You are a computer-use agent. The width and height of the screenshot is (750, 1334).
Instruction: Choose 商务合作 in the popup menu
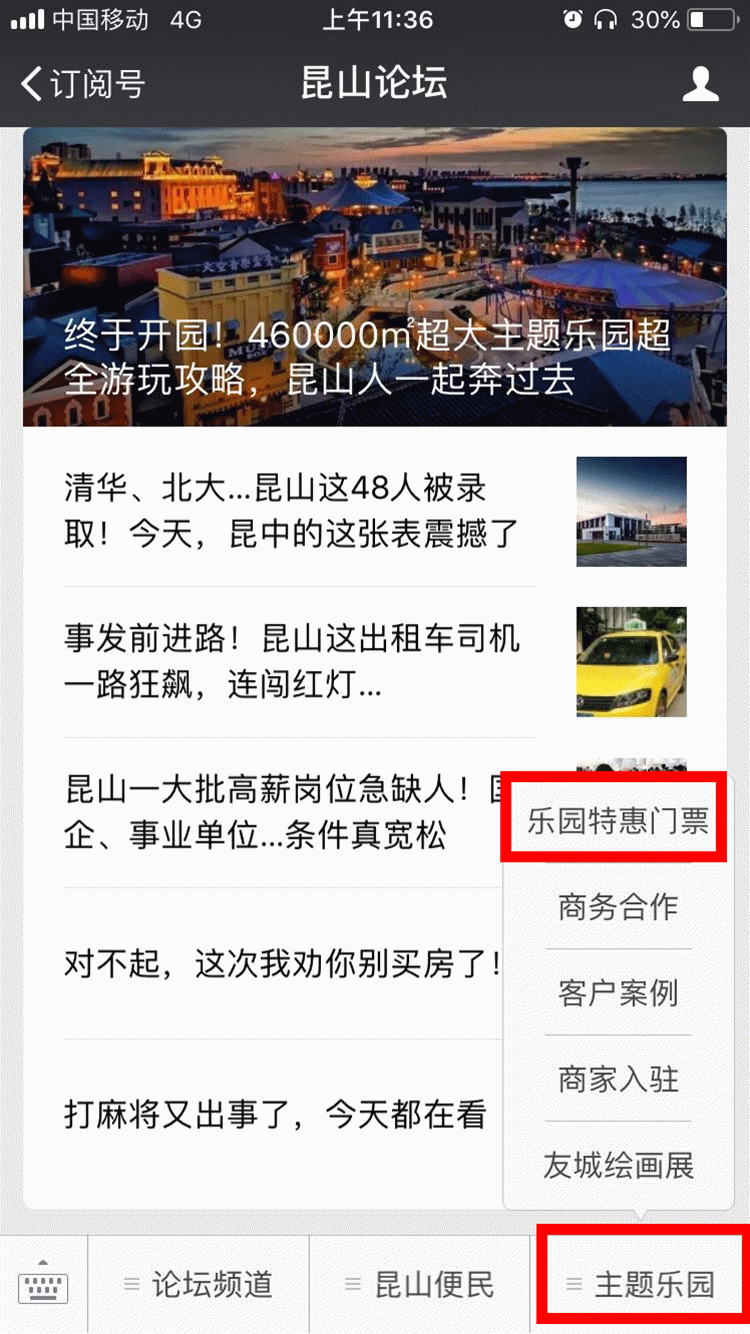pos(617,907)
